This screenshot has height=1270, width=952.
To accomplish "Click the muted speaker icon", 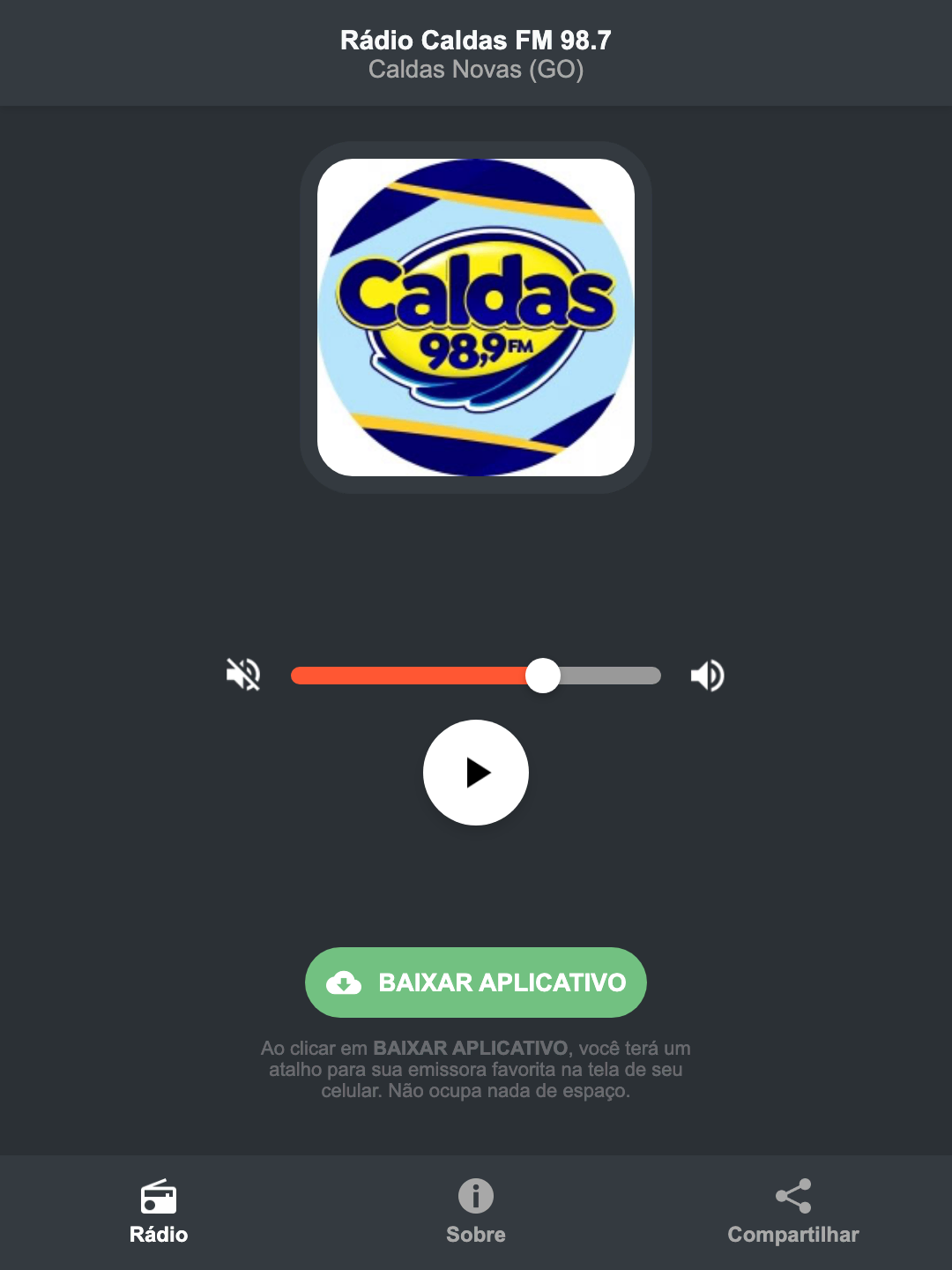I will 242,675.
